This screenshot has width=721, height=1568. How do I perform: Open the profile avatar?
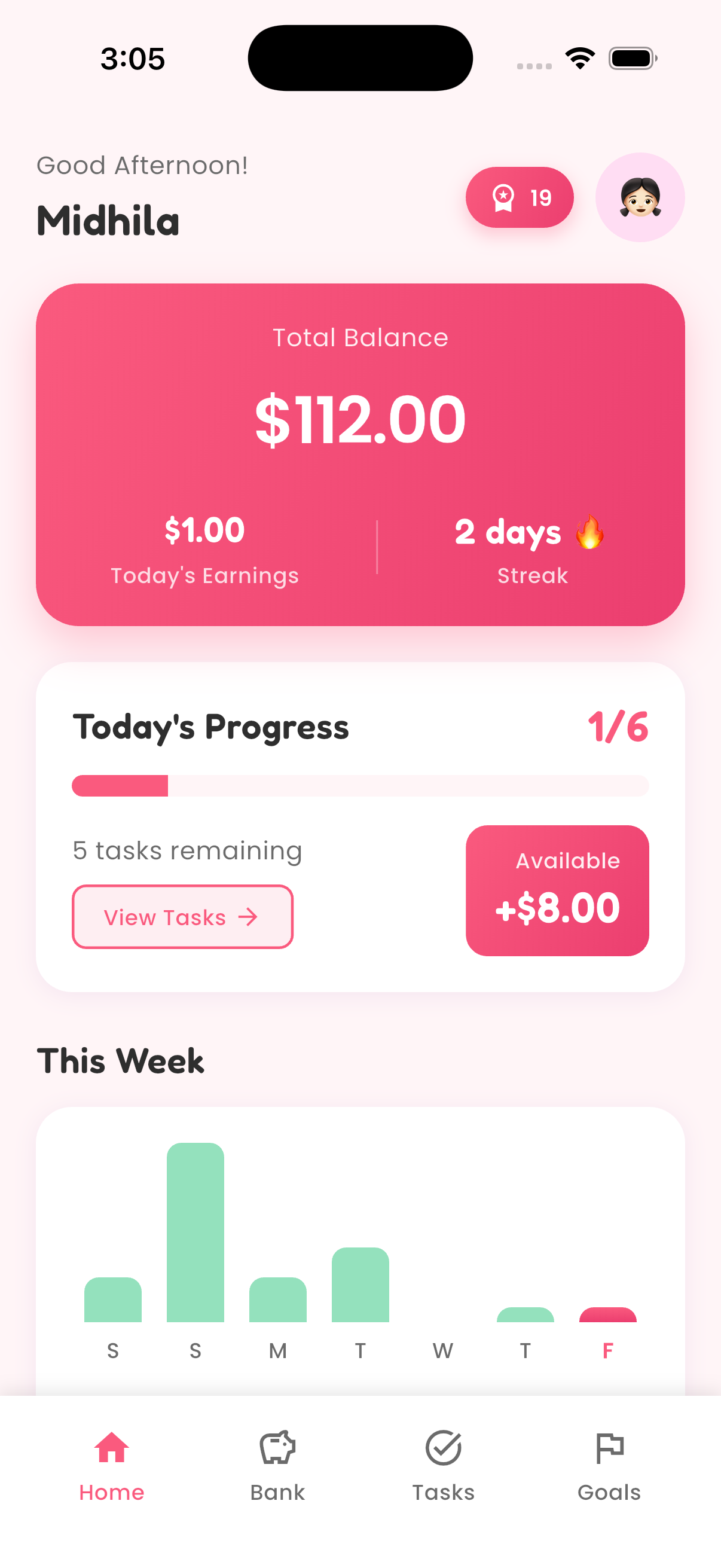tap(640, 197)
